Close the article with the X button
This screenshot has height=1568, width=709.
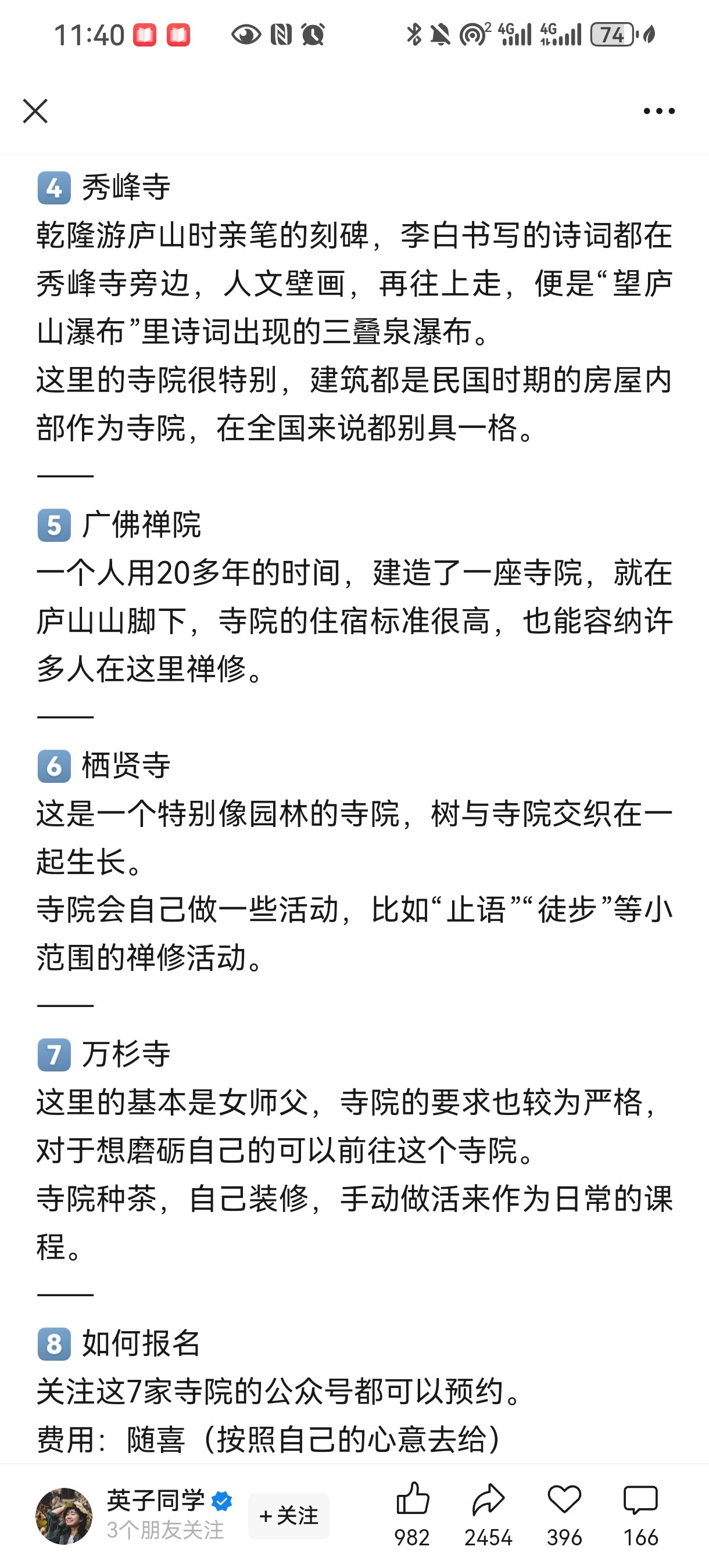pos(35,112)
